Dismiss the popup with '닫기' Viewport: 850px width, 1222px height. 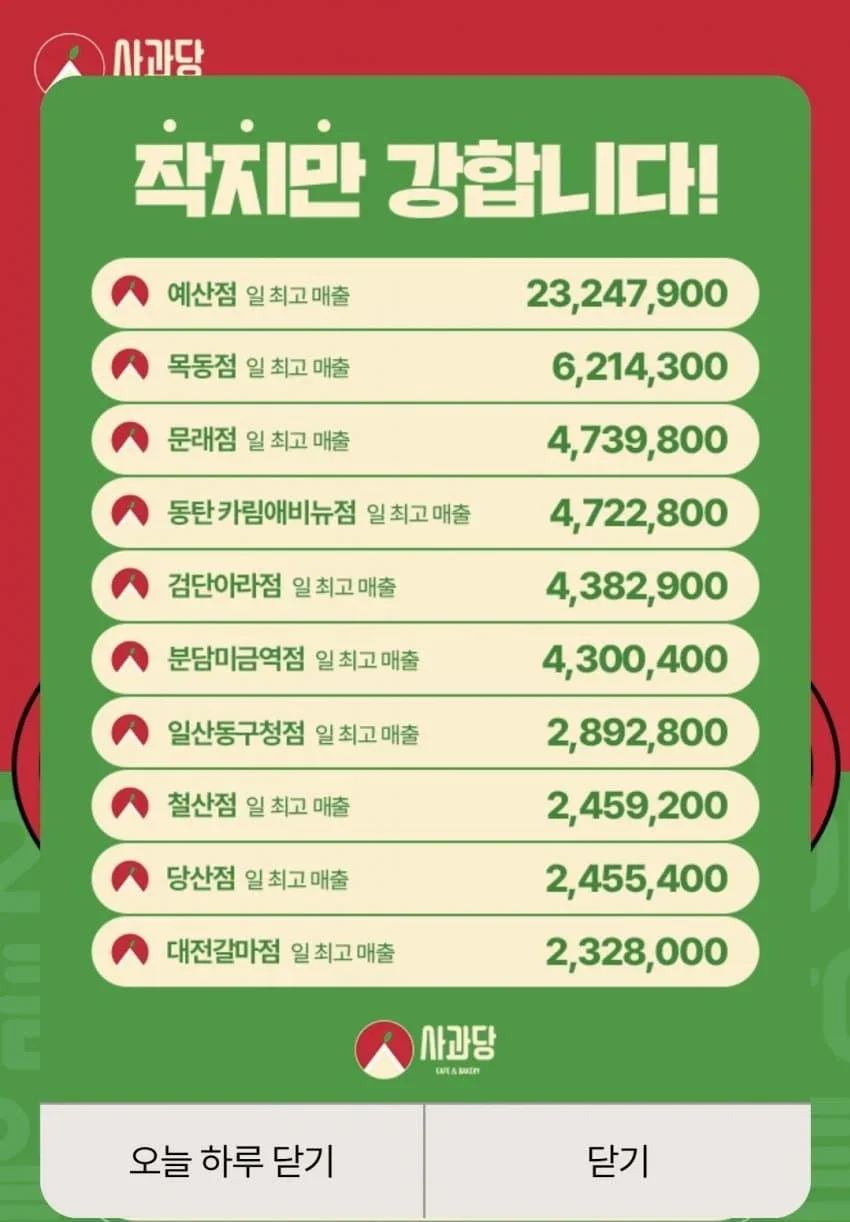click(618, 1162)
